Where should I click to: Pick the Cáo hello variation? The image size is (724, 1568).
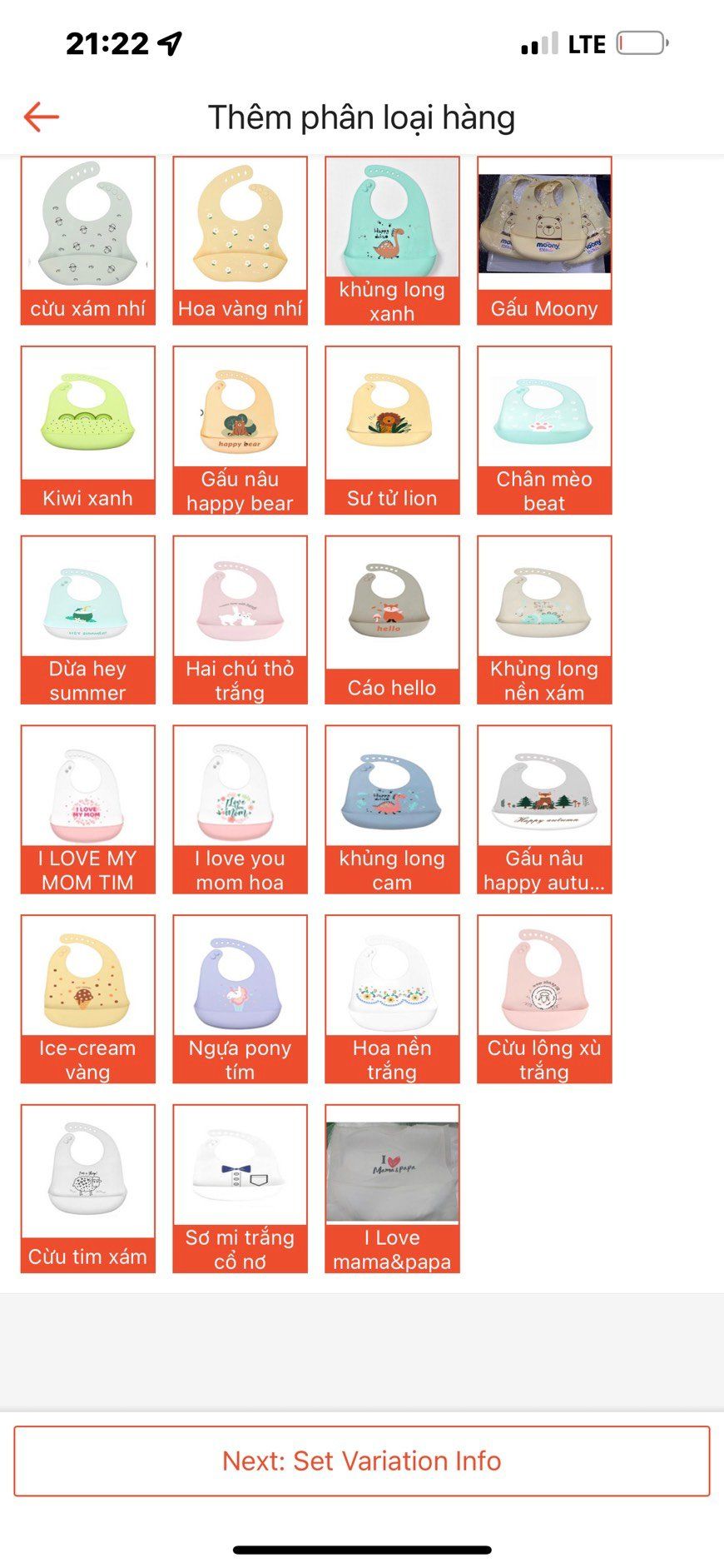(392, 620)
